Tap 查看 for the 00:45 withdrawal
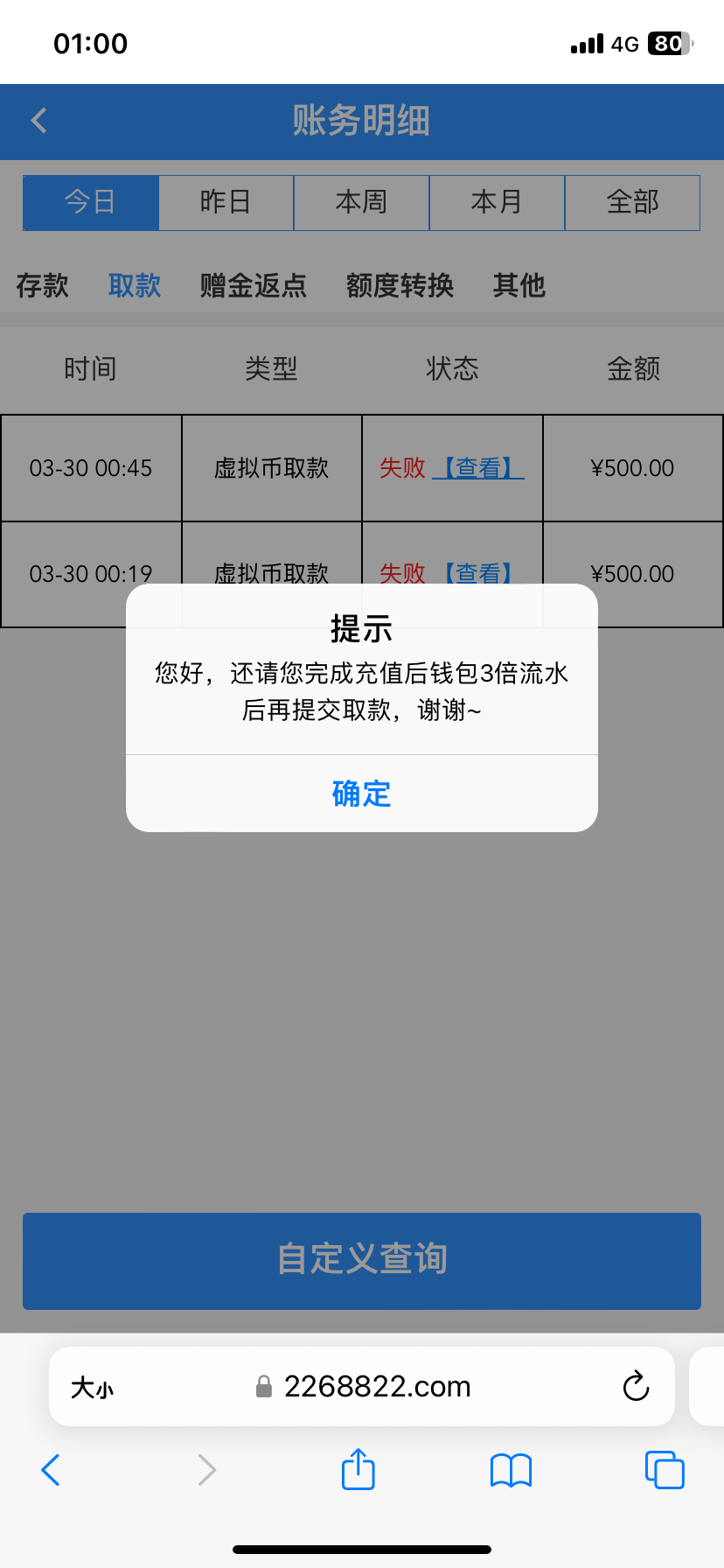 click(x=477, y=468)
